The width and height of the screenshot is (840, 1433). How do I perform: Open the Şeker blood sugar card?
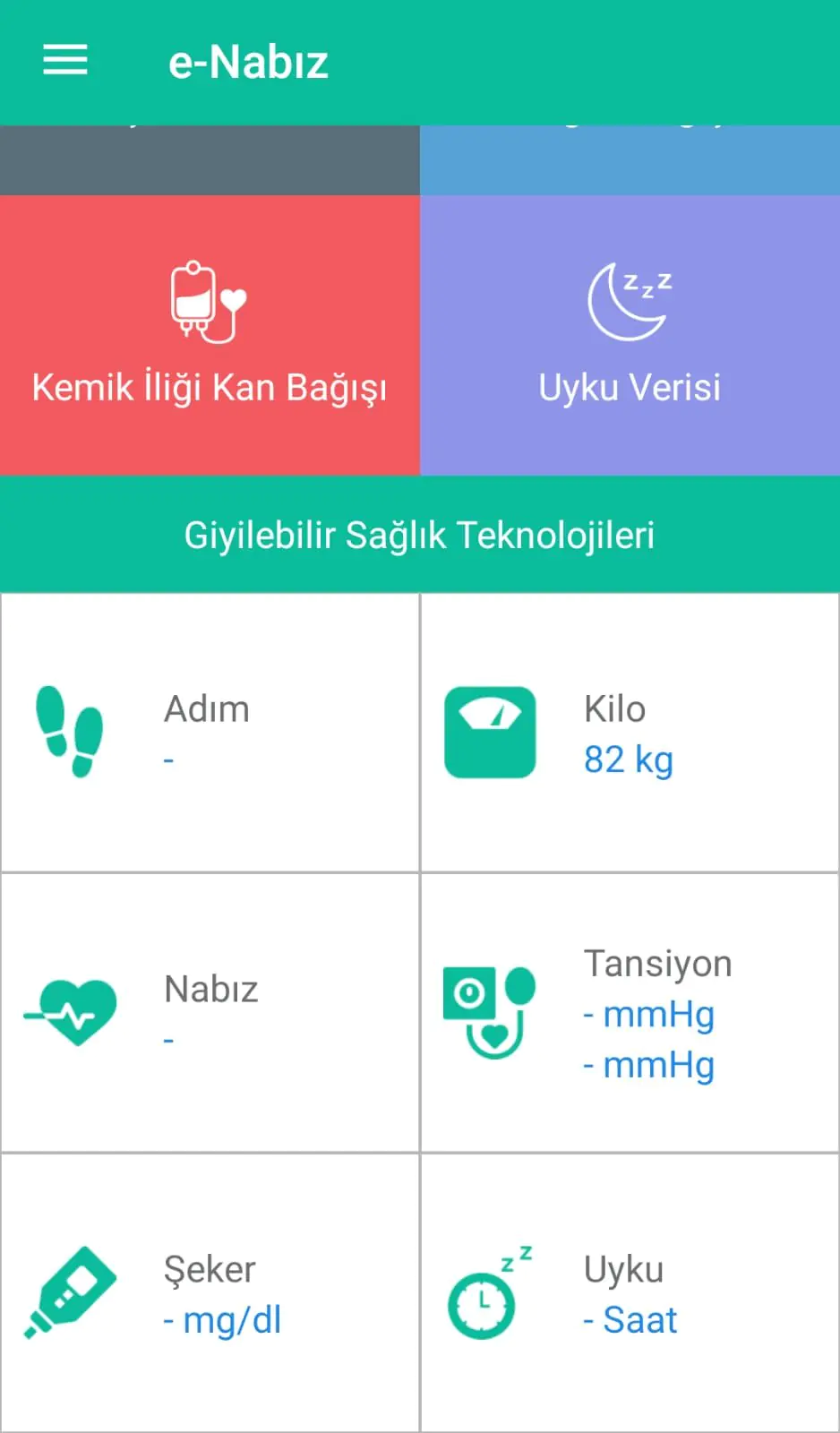[x=210, y=1292]
